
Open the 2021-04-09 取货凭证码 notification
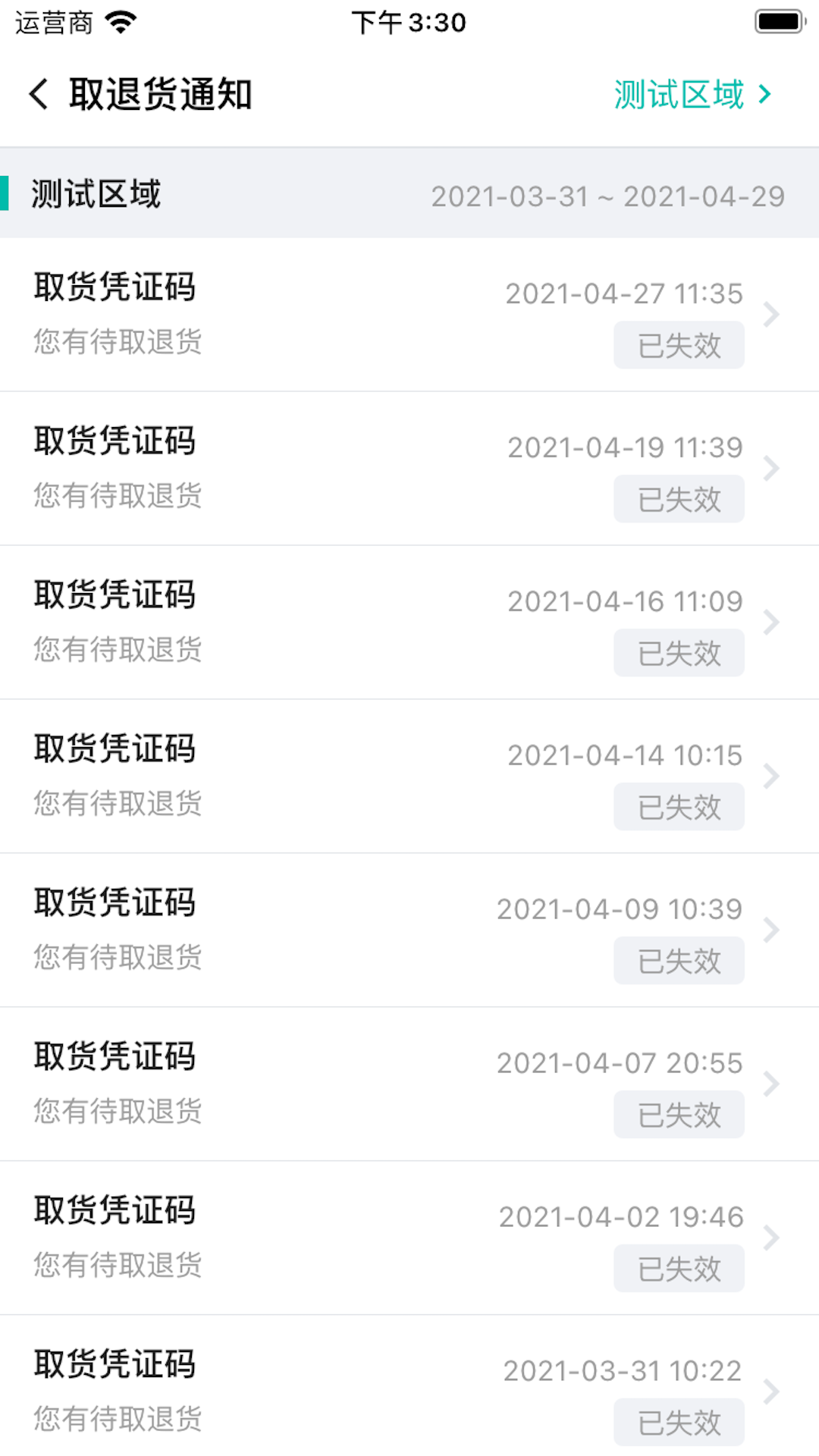409,930
